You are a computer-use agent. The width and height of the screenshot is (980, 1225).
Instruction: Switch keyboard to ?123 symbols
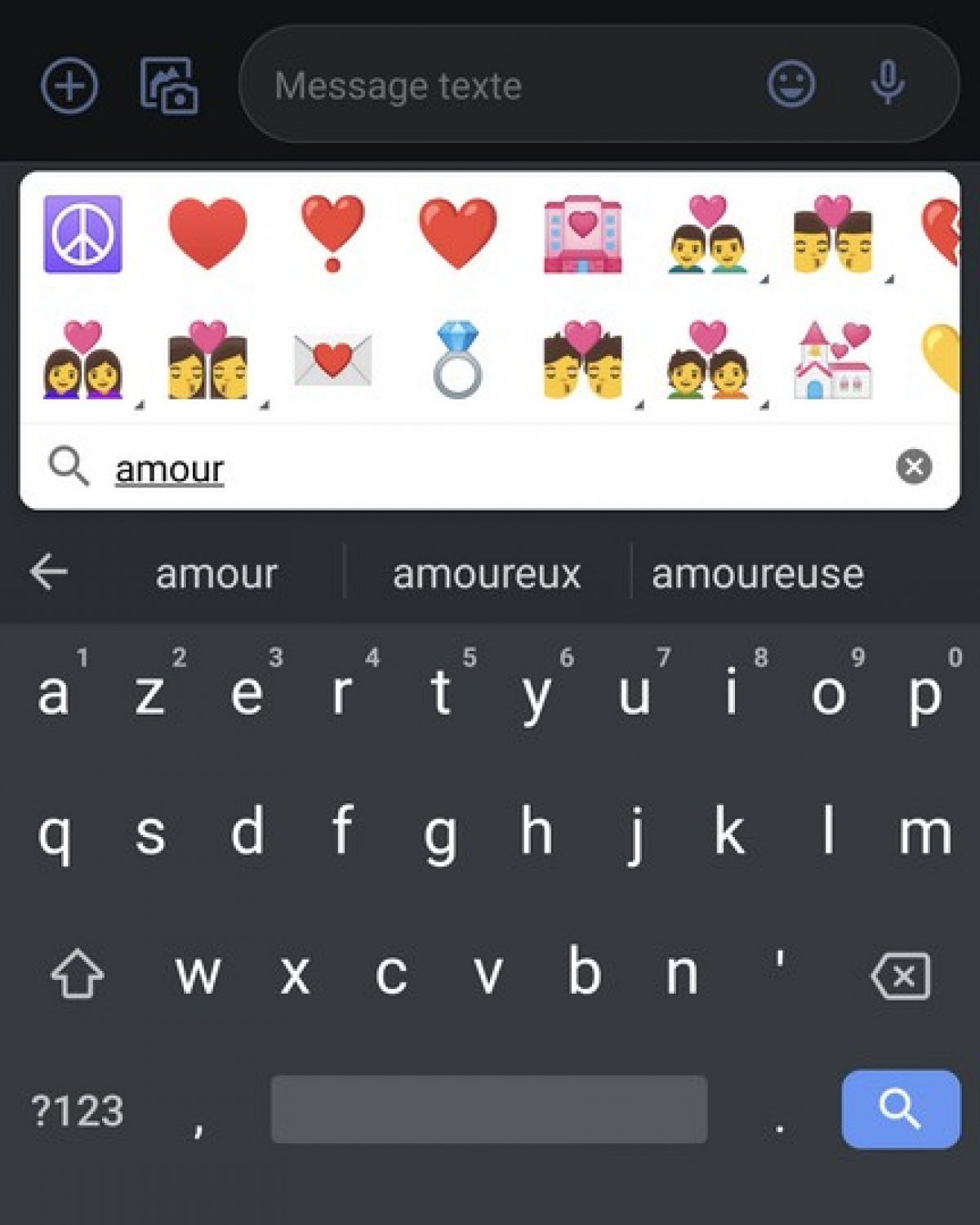pyautogui.click(x=78, y=1111)
